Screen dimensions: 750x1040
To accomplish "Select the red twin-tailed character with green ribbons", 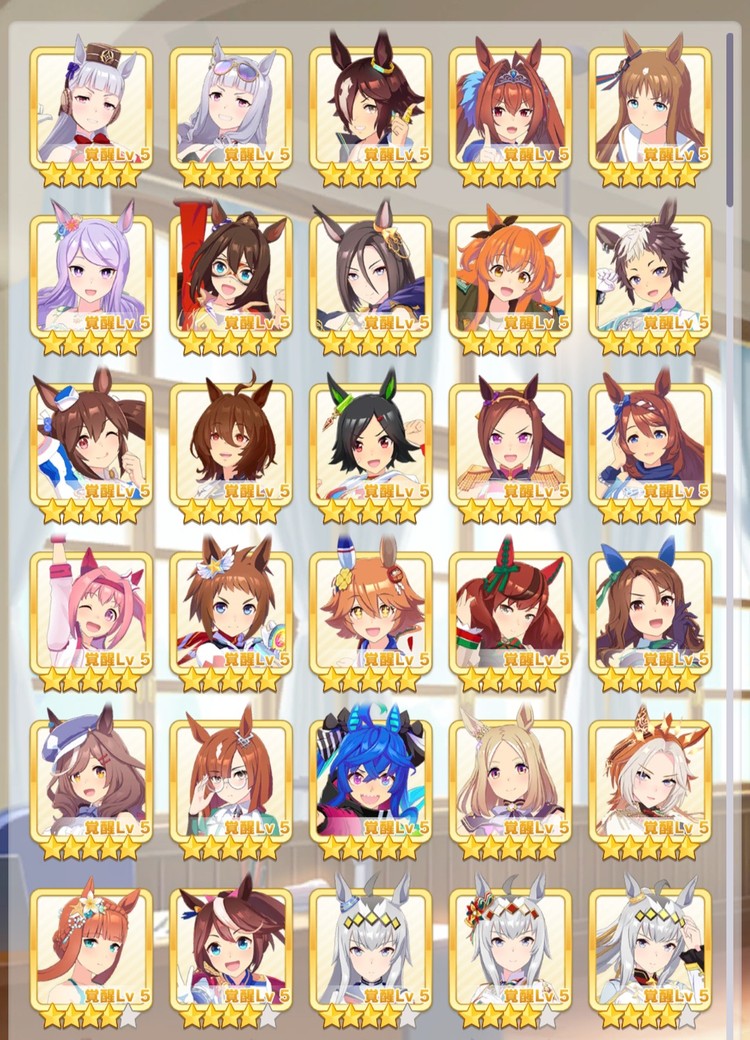I will (511, 609).
